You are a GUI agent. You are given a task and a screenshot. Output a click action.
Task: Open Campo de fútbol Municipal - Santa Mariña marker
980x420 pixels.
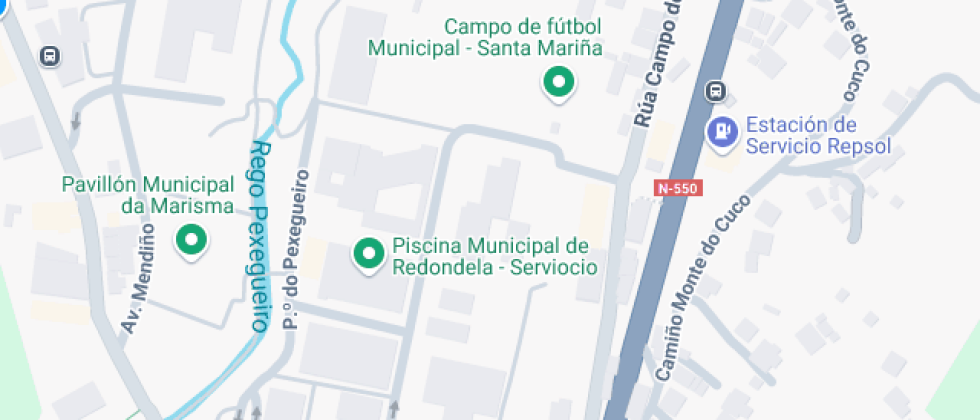pyautogui.click(x=558, y=82)
